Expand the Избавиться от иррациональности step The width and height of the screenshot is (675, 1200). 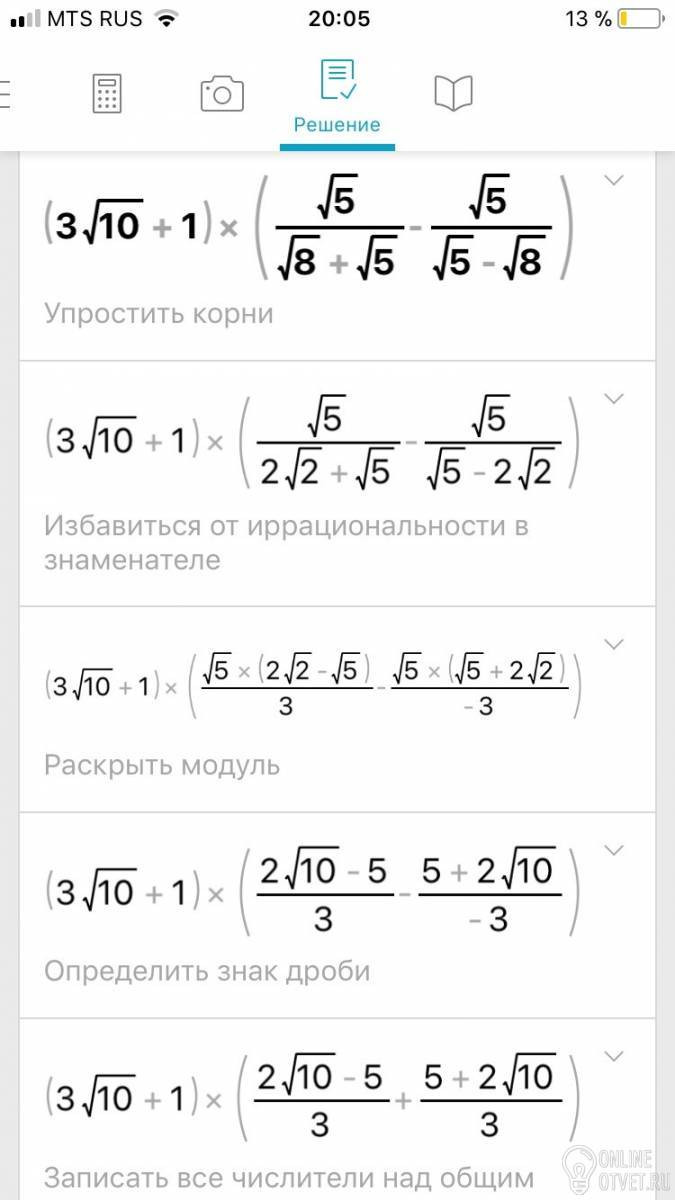pyautogui.click(x=615, y=399)
